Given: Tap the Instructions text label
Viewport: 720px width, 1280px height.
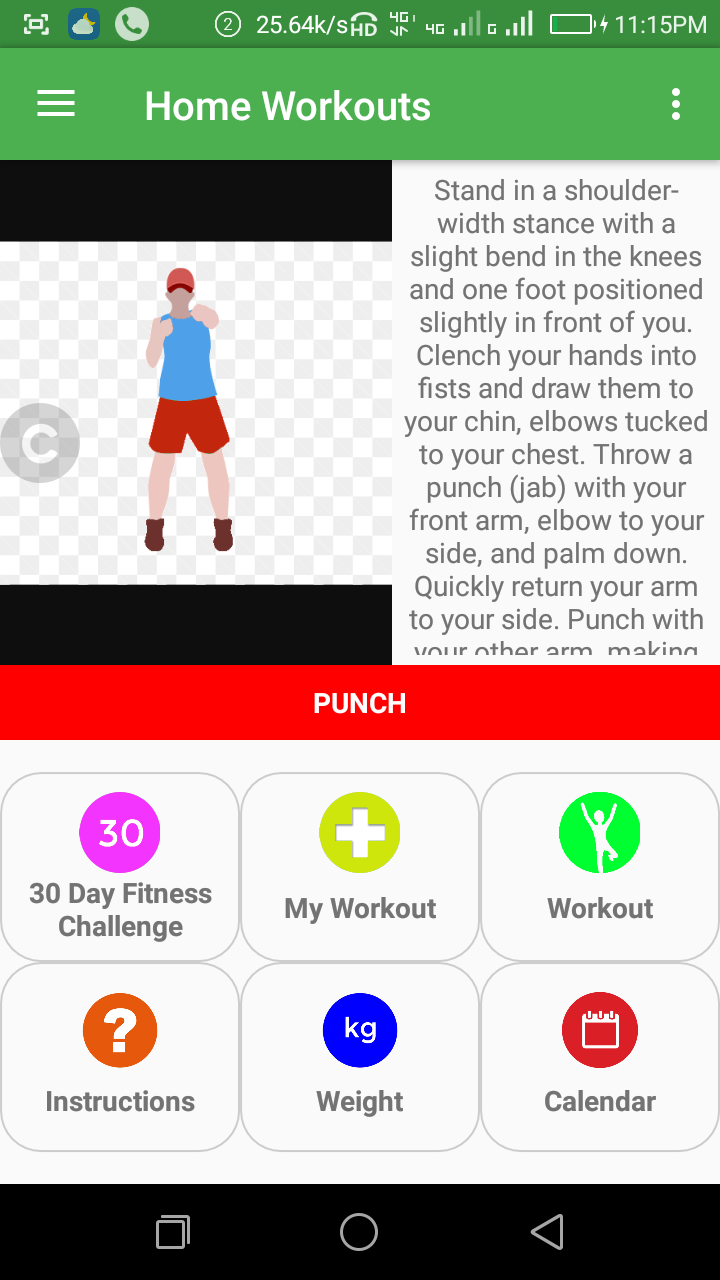Looking at the screenshot, I should click(x=119, y=1101).
